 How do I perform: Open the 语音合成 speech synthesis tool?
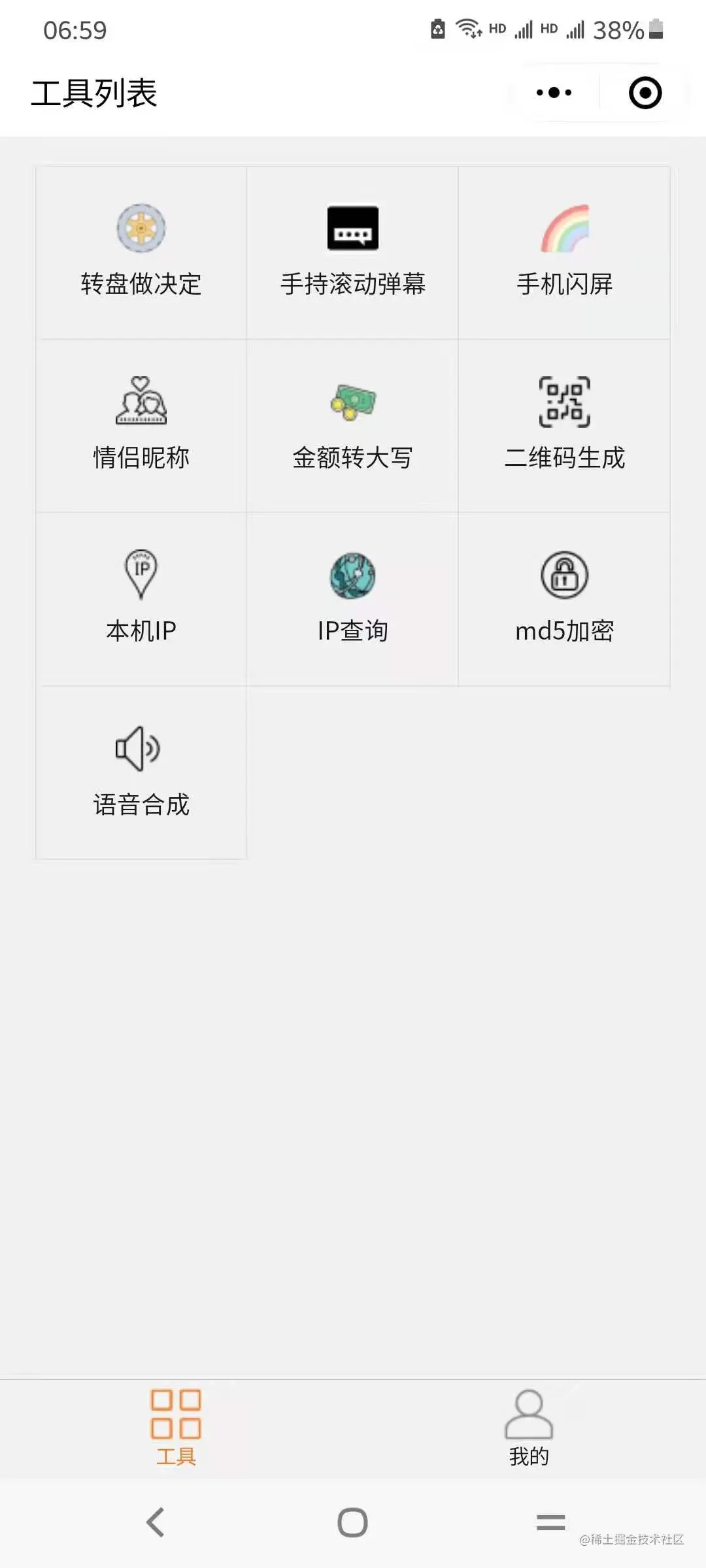coord(141,771)
